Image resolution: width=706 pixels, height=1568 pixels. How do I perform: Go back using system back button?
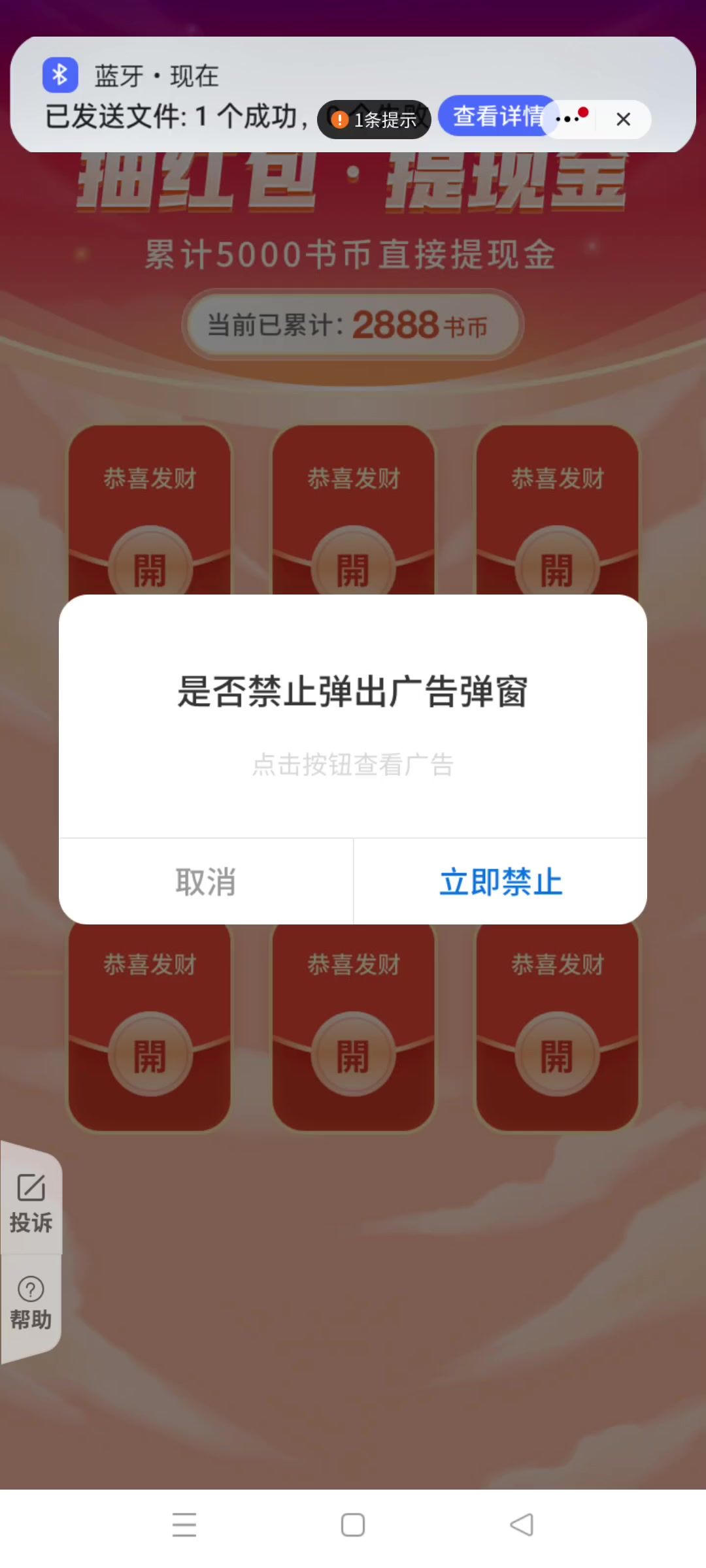click(522, 1525)
